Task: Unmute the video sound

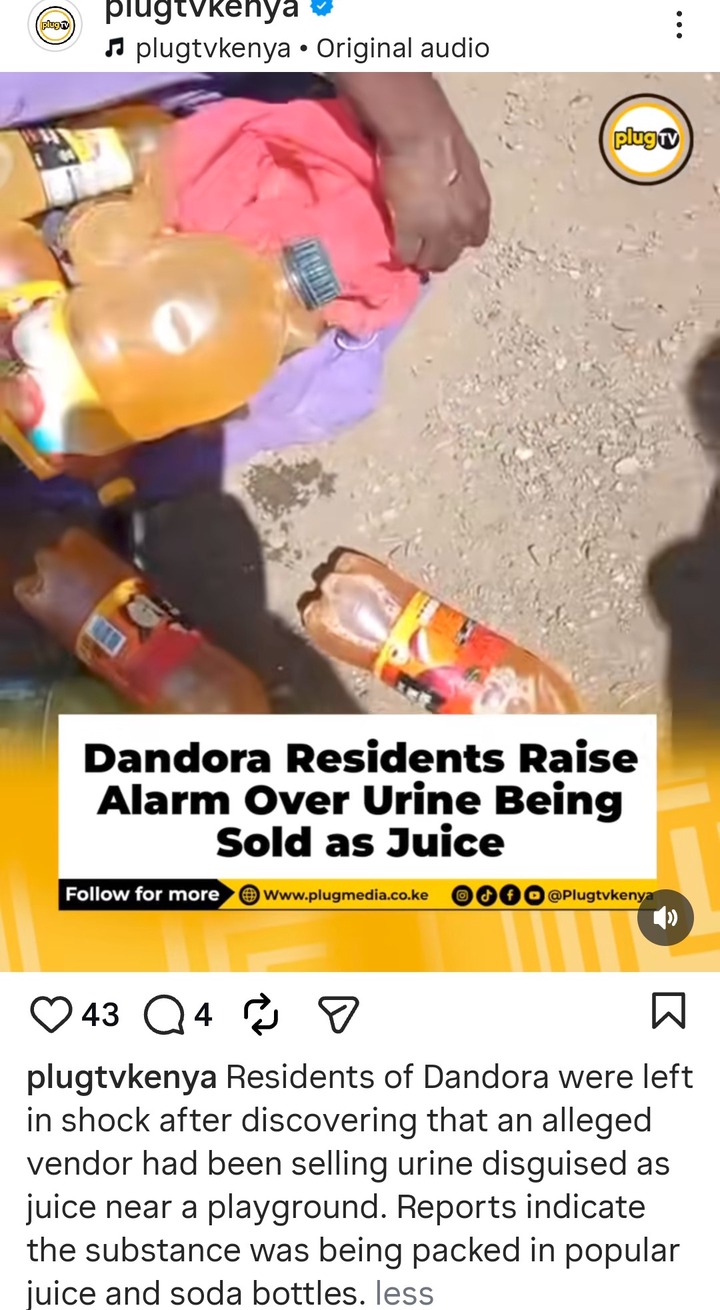Action: tap(665, 917)
